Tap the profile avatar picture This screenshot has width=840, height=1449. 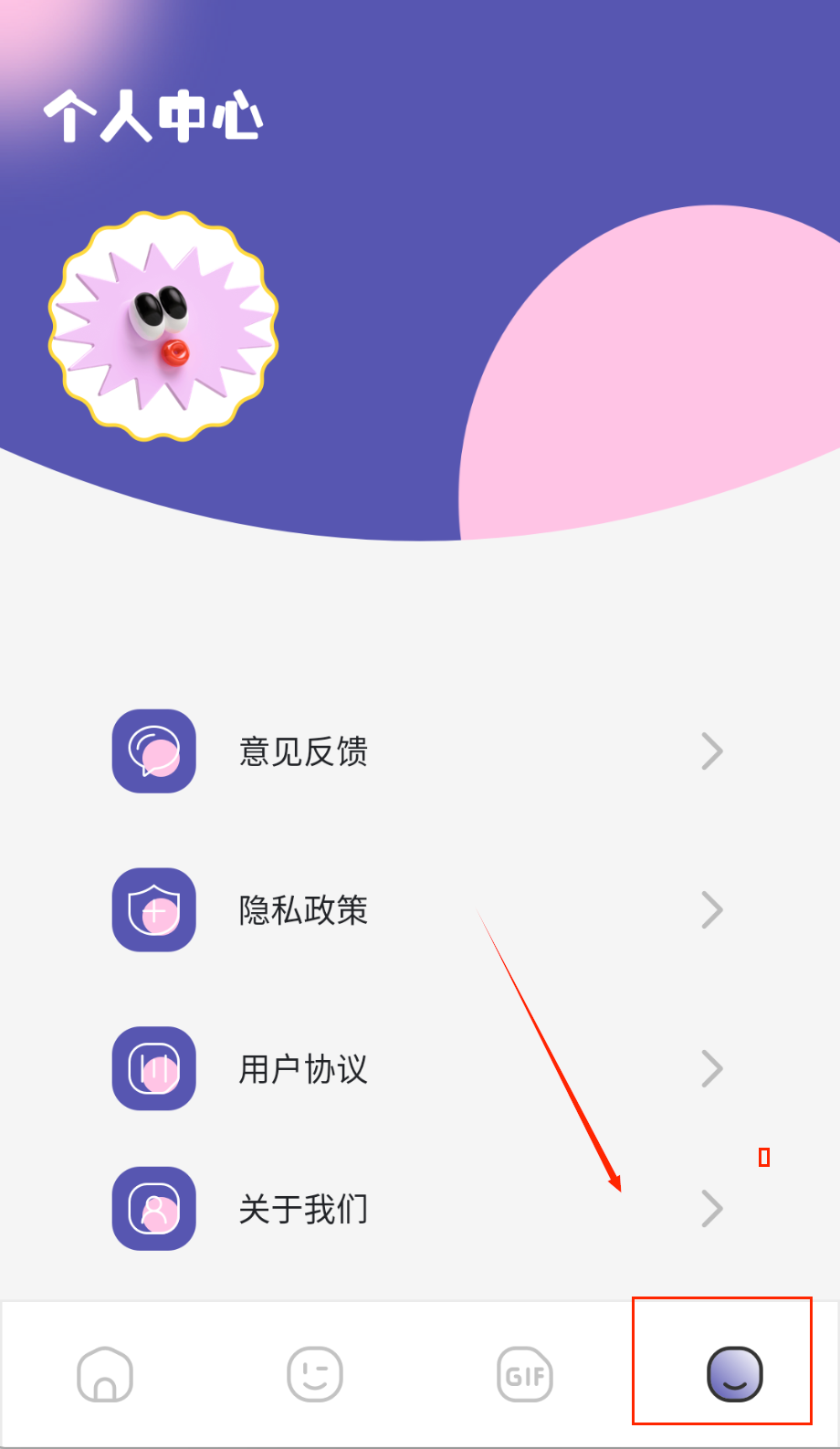[163, 326]
